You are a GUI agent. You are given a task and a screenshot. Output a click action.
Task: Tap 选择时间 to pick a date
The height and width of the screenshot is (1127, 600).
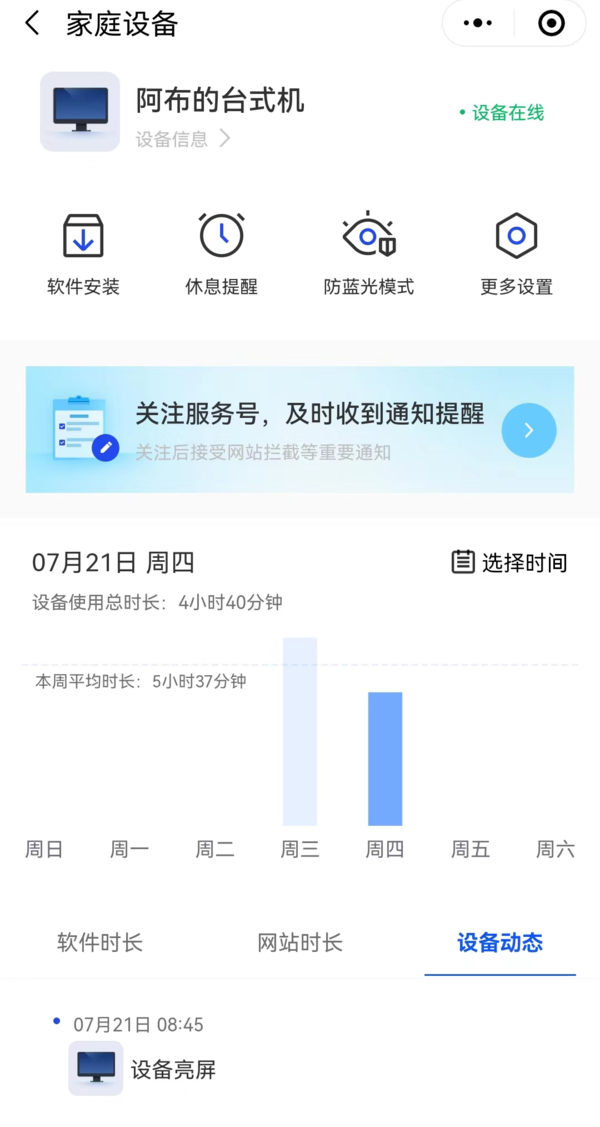[509, 562]
